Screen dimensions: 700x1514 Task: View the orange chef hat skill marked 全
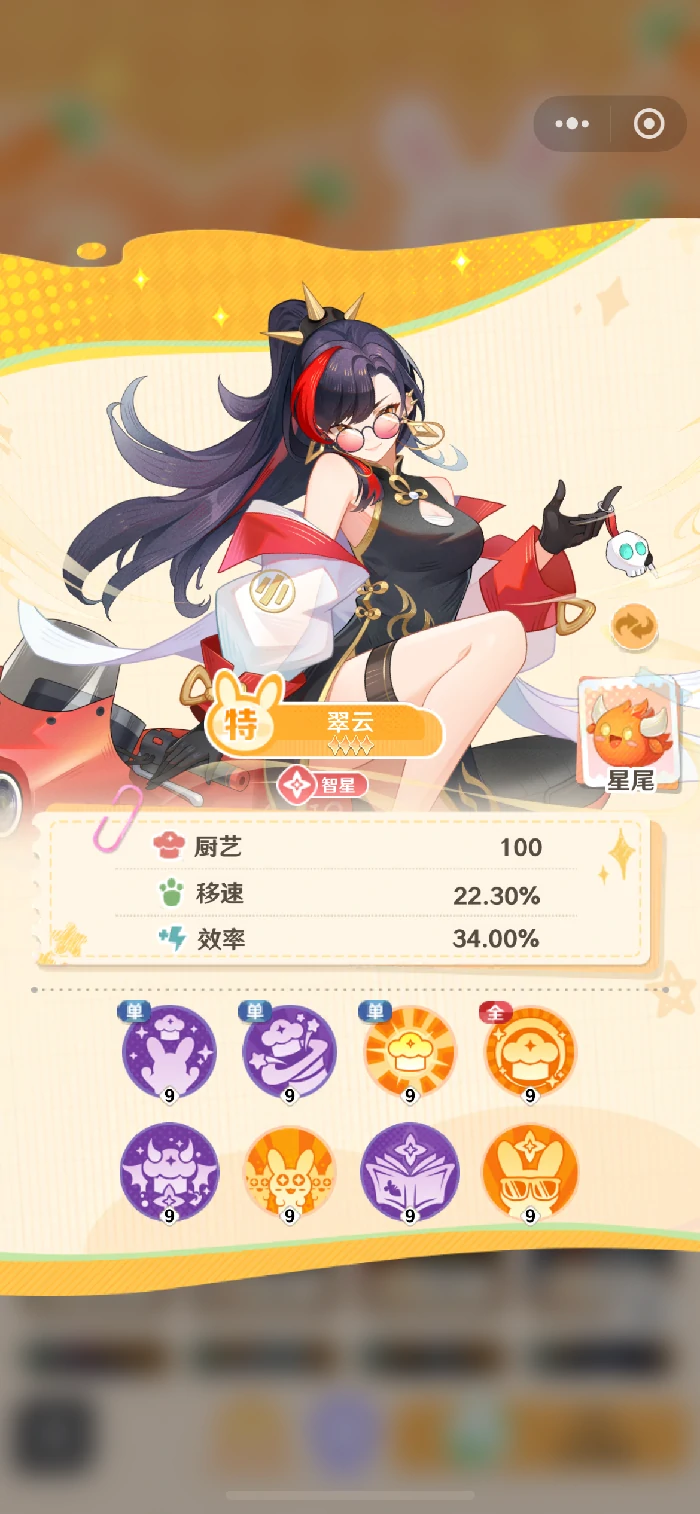[530, 1052]
